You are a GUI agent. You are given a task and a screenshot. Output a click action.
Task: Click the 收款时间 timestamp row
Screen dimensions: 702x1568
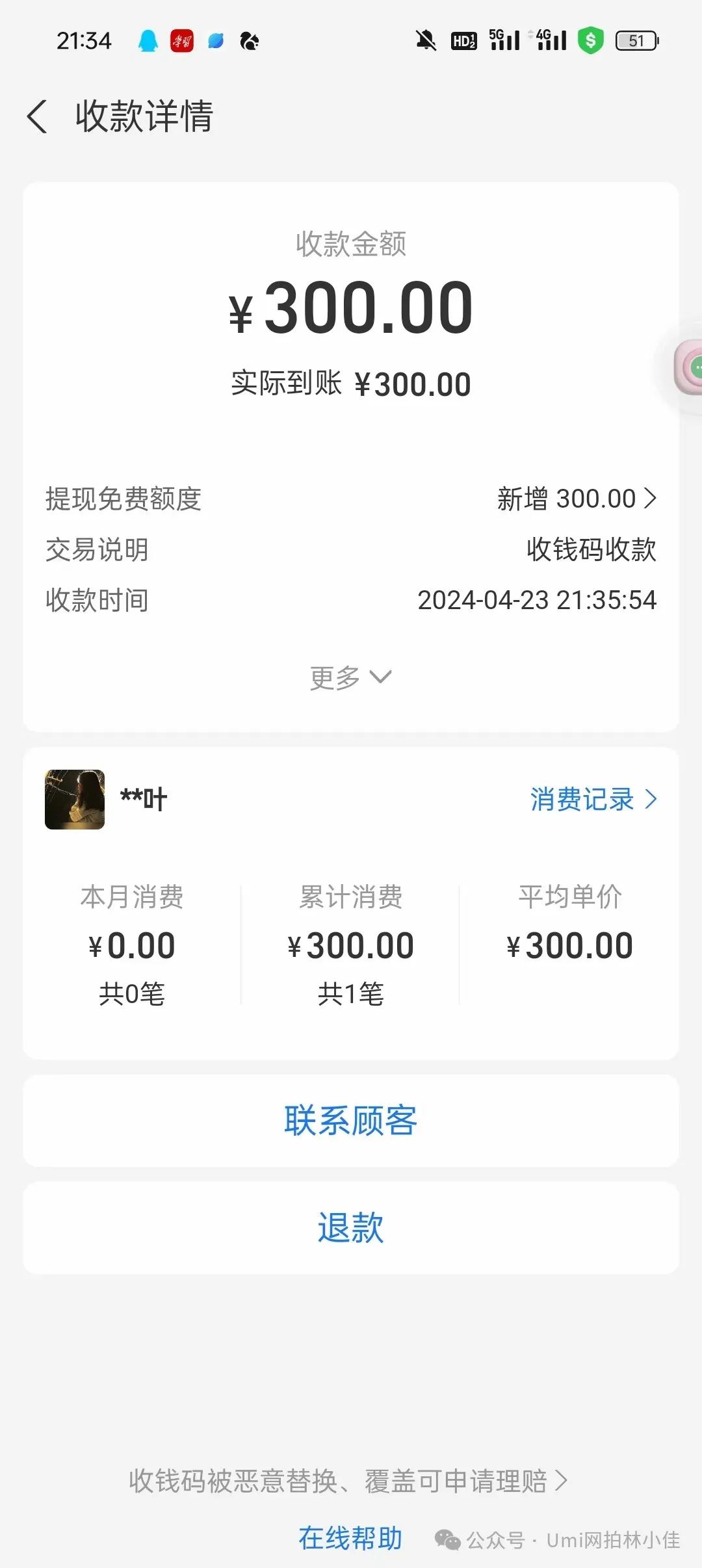[x=351, y=600]
